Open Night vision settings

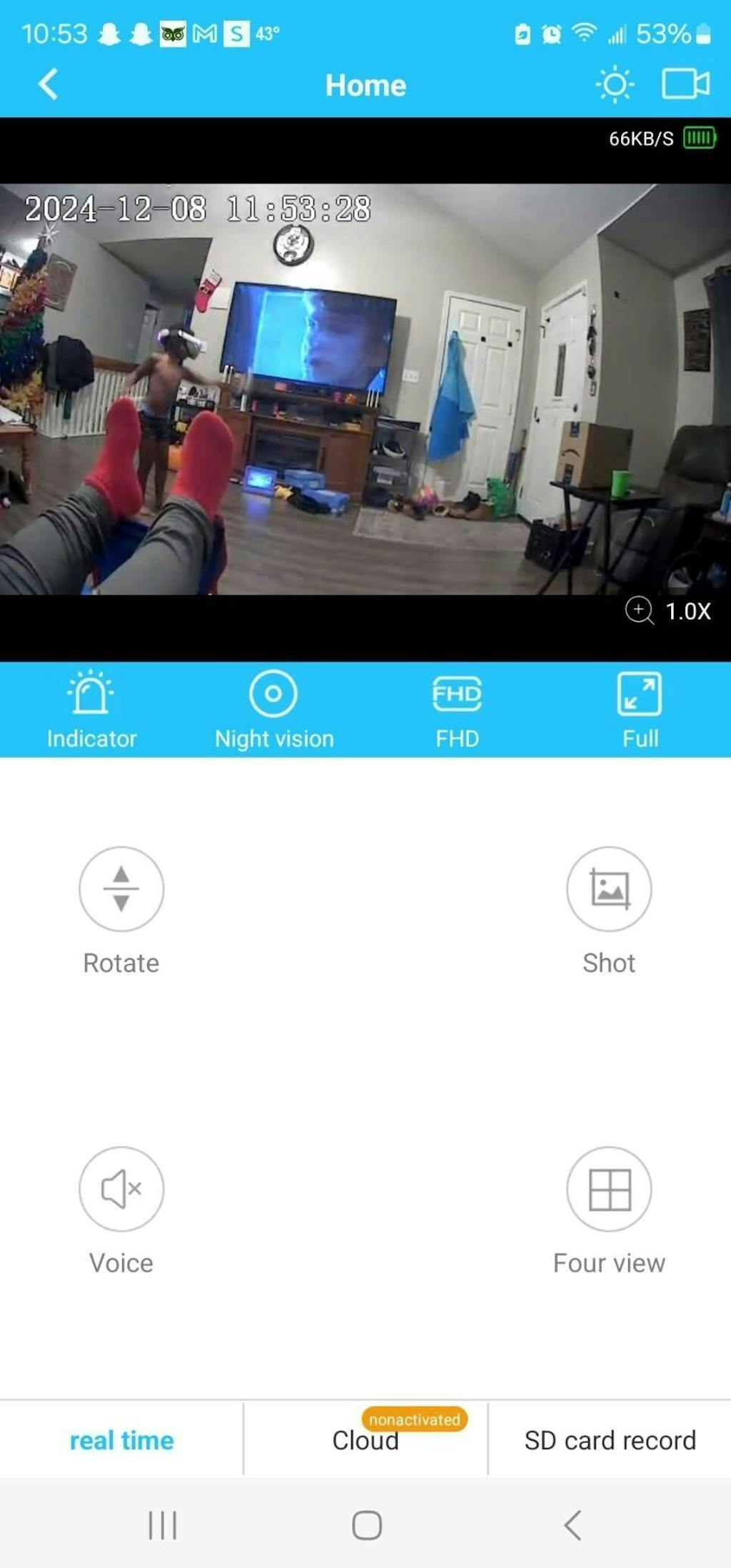pos(274,709)
